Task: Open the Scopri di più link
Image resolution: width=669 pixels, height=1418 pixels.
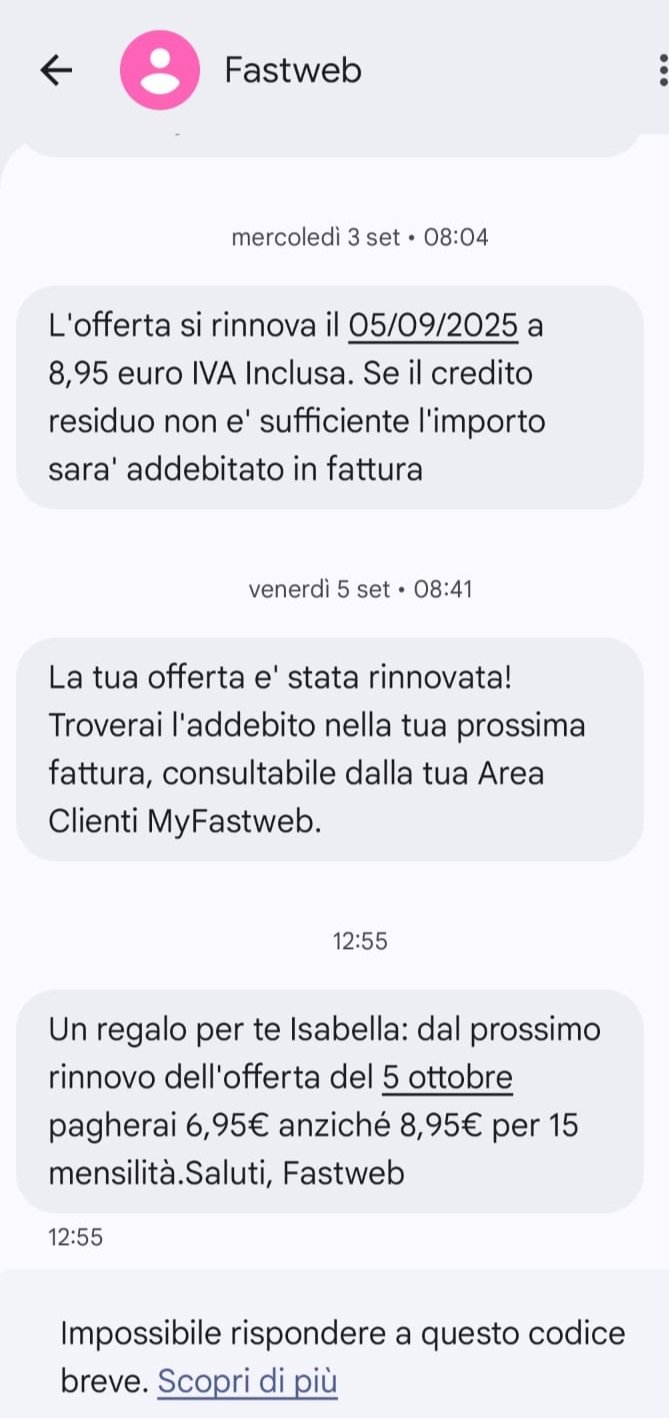Action: pos(247,1381)
